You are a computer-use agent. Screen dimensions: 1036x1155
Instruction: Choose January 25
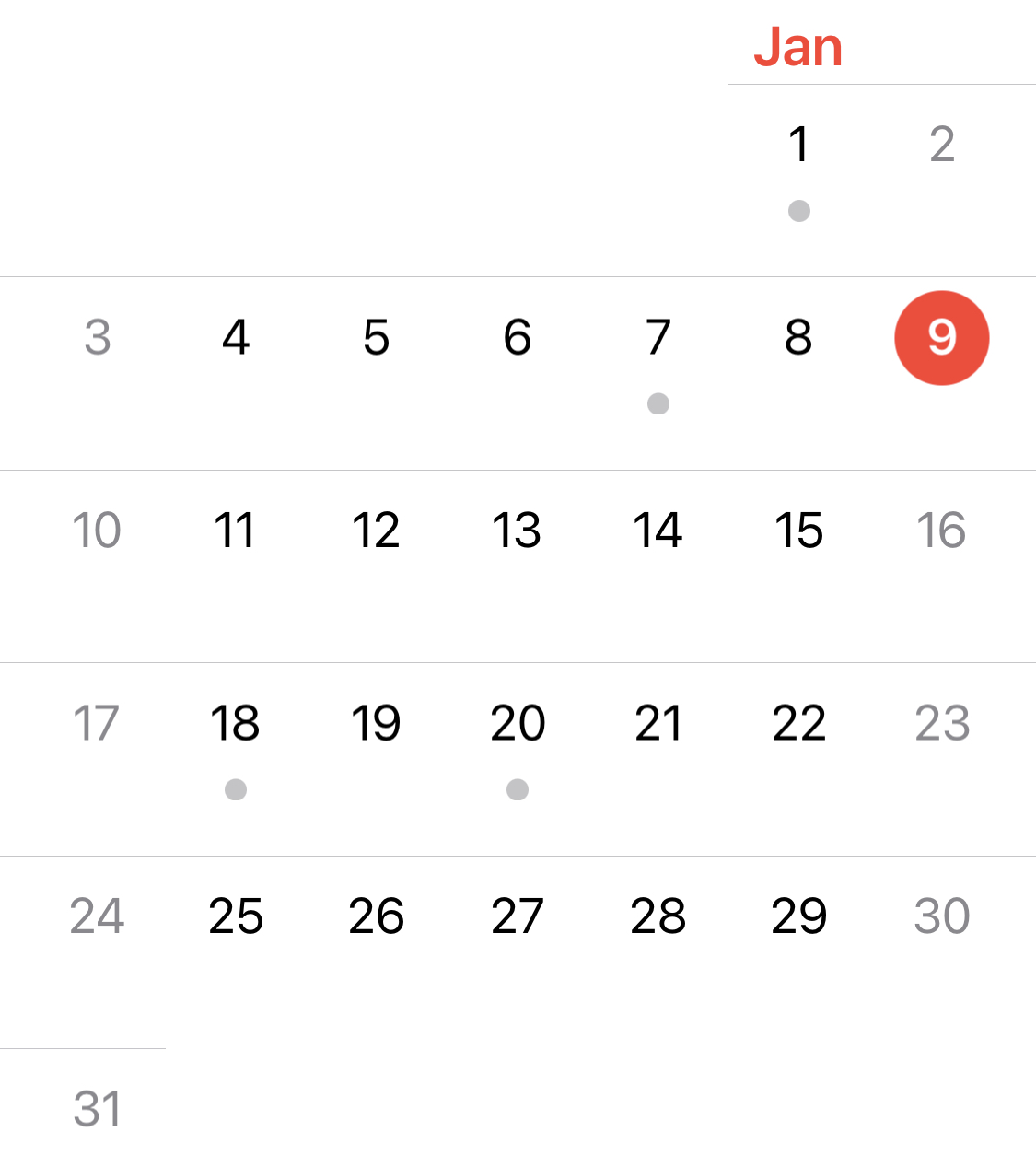236,917
